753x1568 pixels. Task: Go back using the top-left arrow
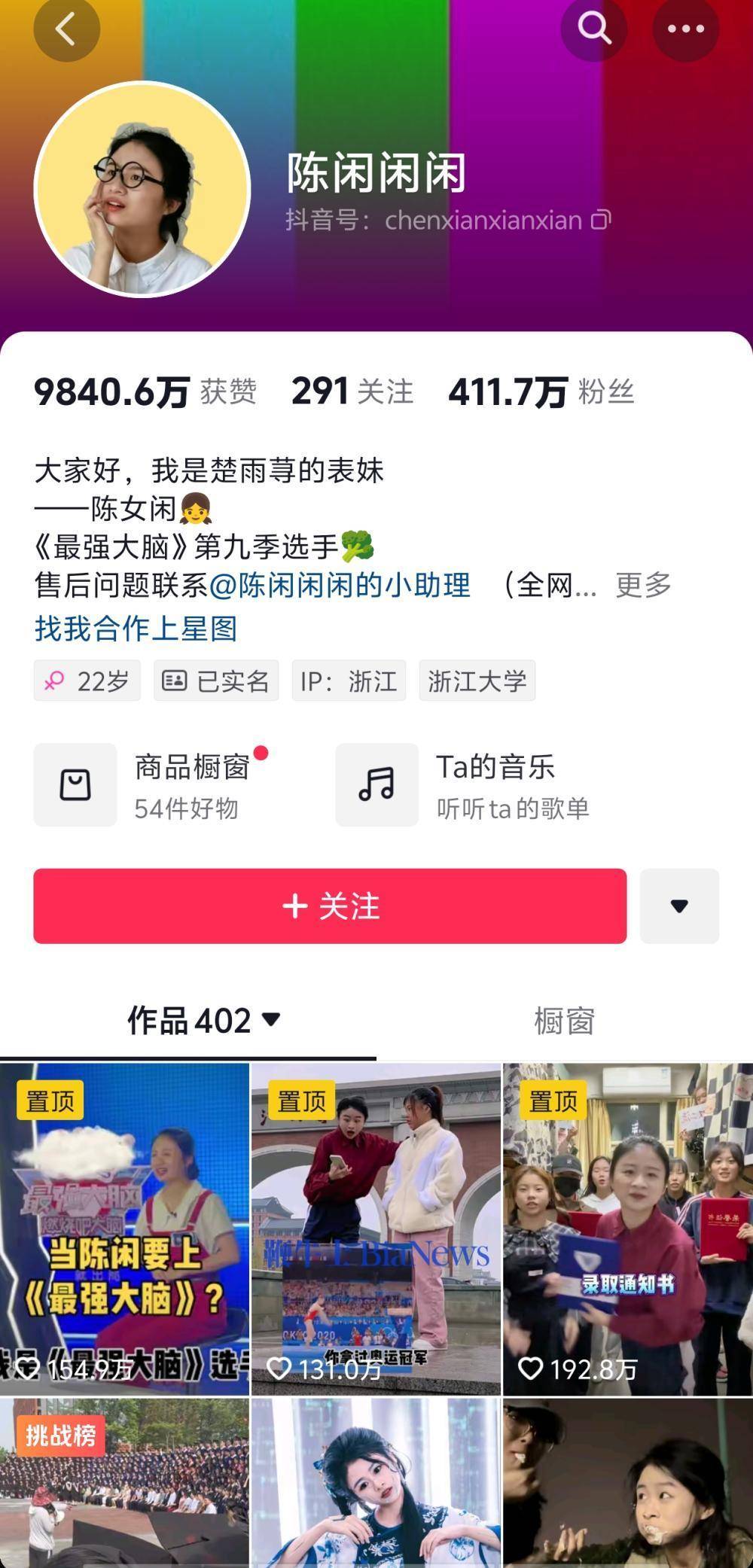[x=66, y=30]
